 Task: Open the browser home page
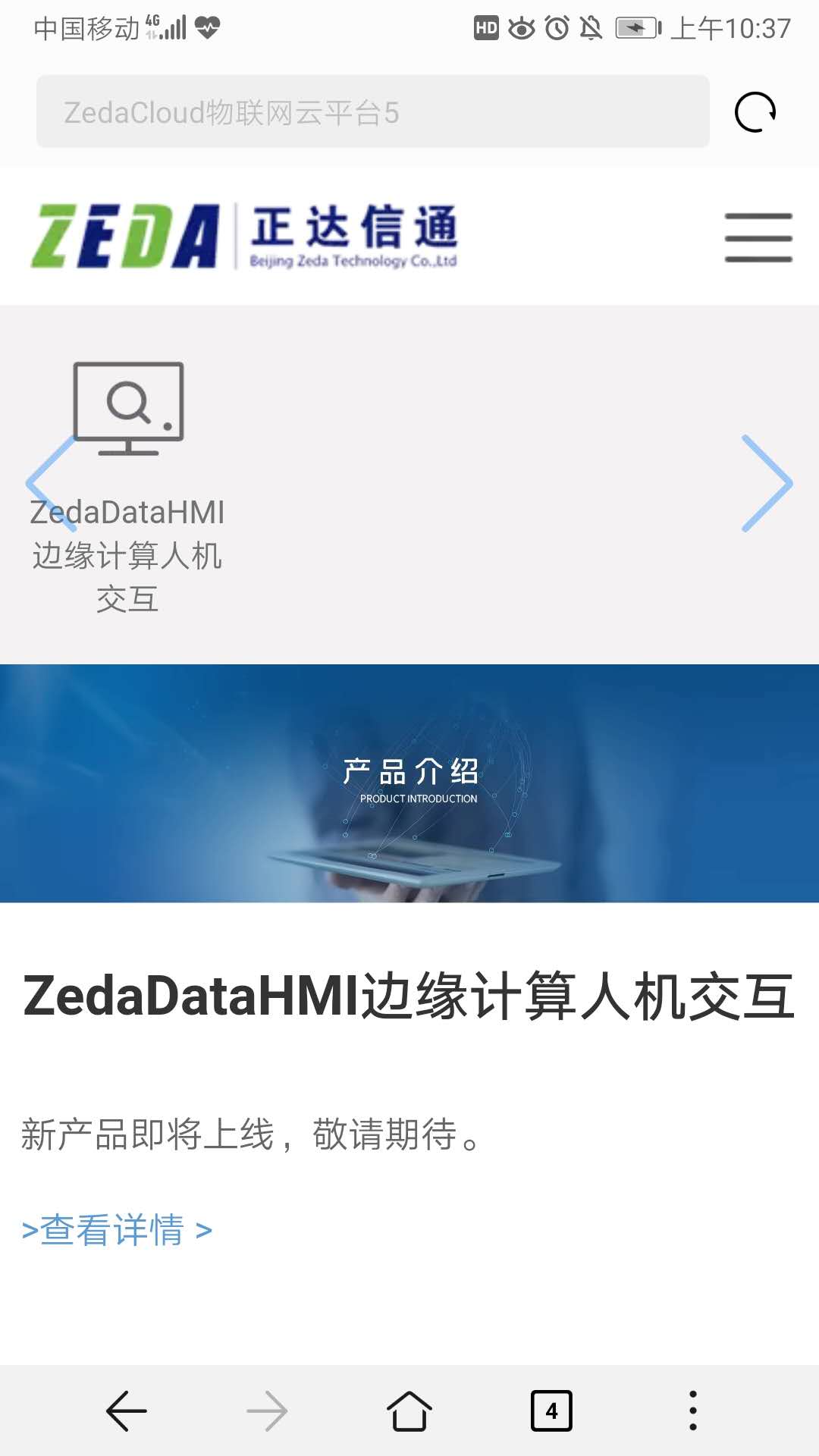(409, 1410)
